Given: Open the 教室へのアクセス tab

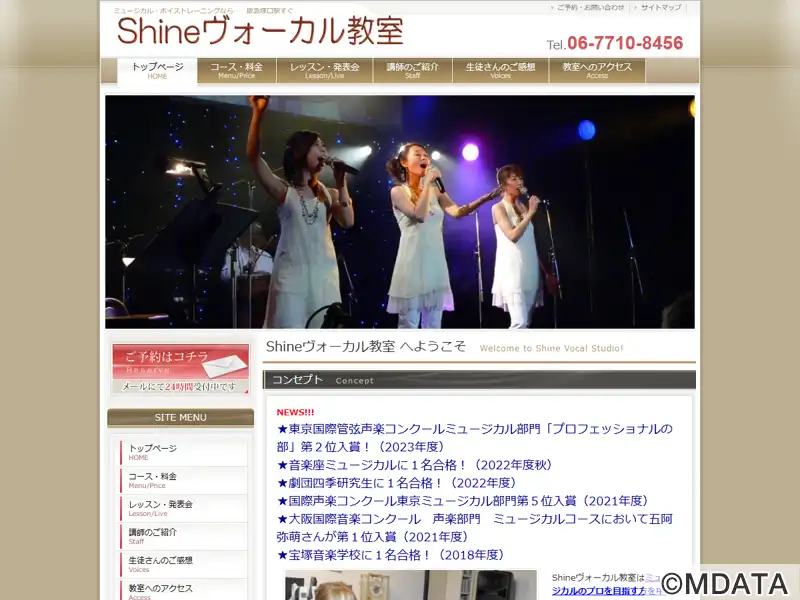Looking at the screenshot, I should [597, 71].
